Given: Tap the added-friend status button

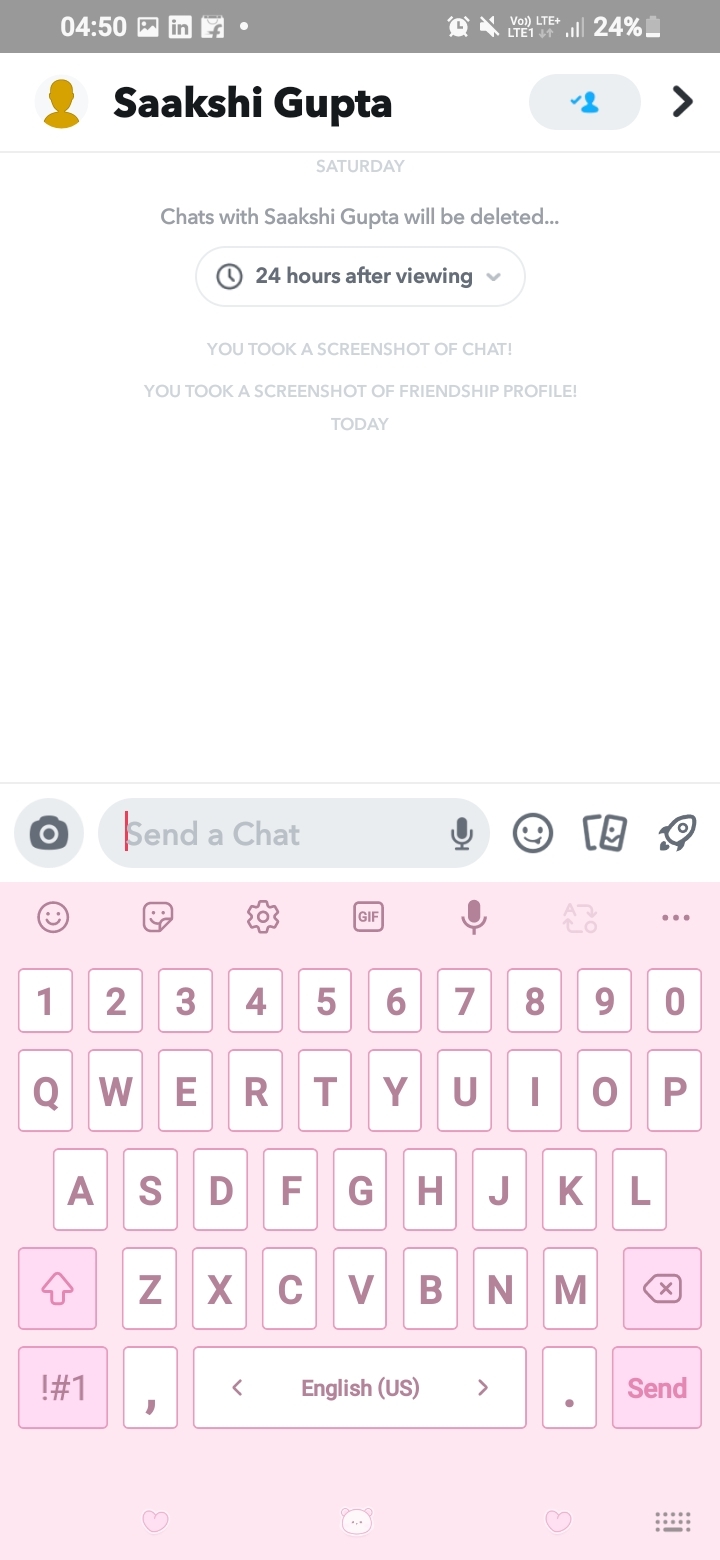Looking at the screenshot, I should [x=585, y=102].
